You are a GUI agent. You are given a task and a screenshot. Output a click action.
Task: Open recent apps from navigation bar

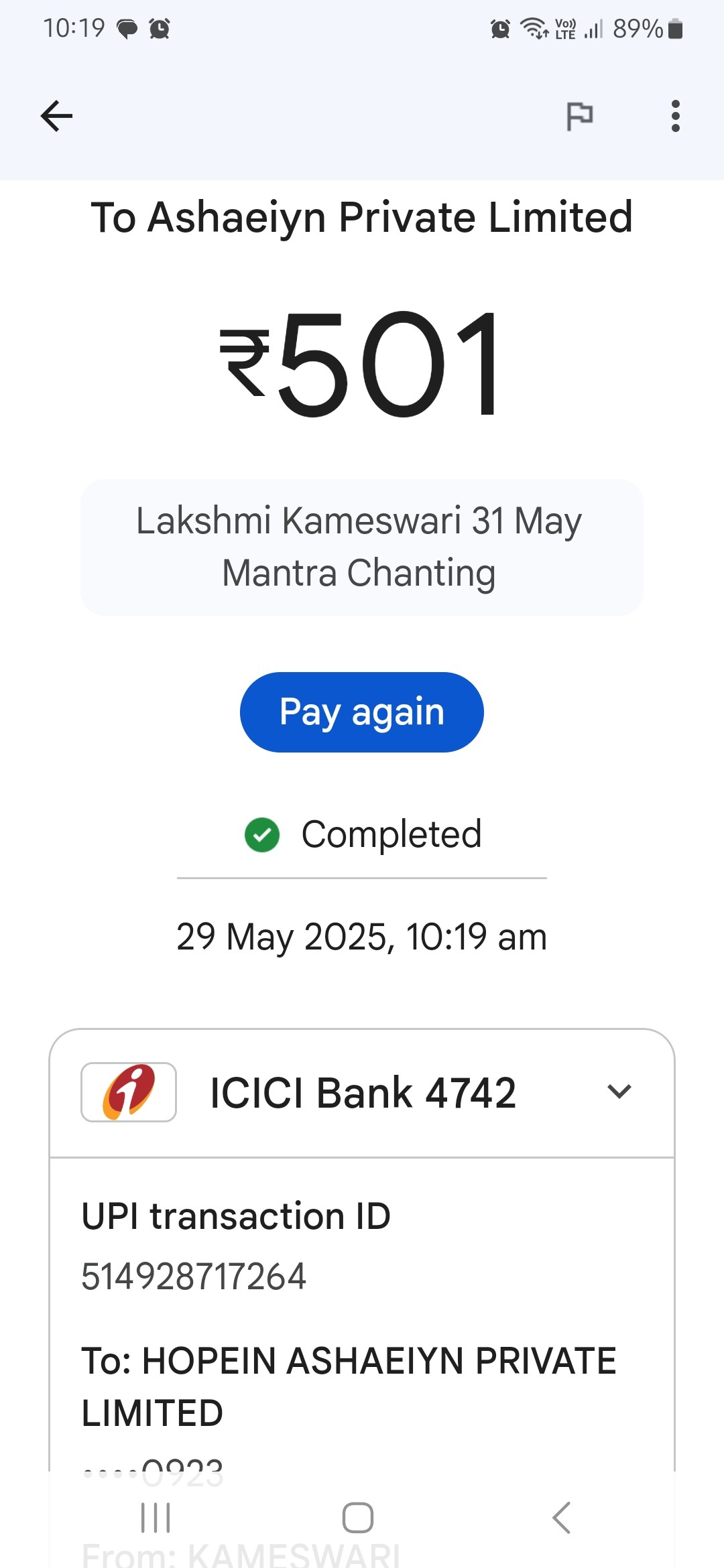pos(156,1517)
